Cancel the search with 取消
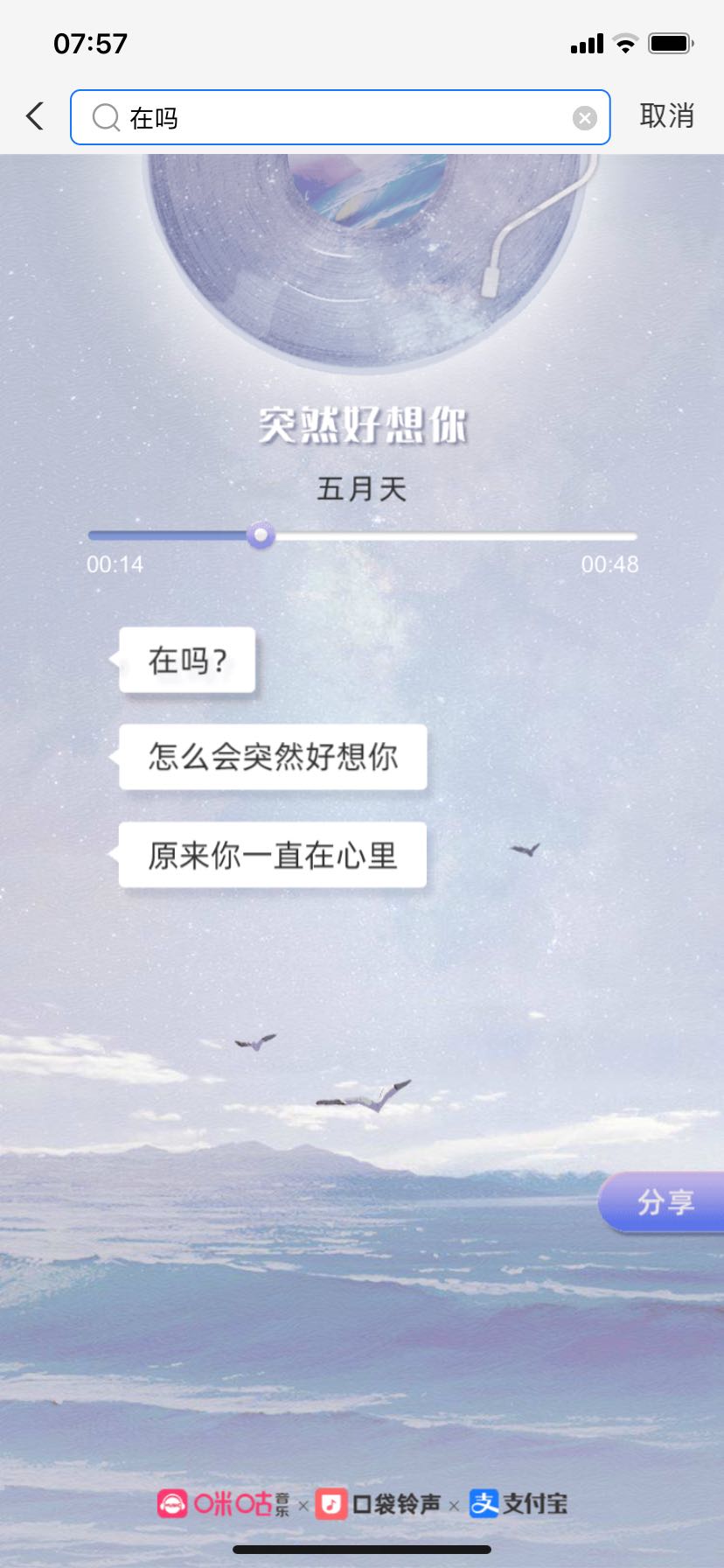The height and width of the screenshot is (1568, 724). 667,116
